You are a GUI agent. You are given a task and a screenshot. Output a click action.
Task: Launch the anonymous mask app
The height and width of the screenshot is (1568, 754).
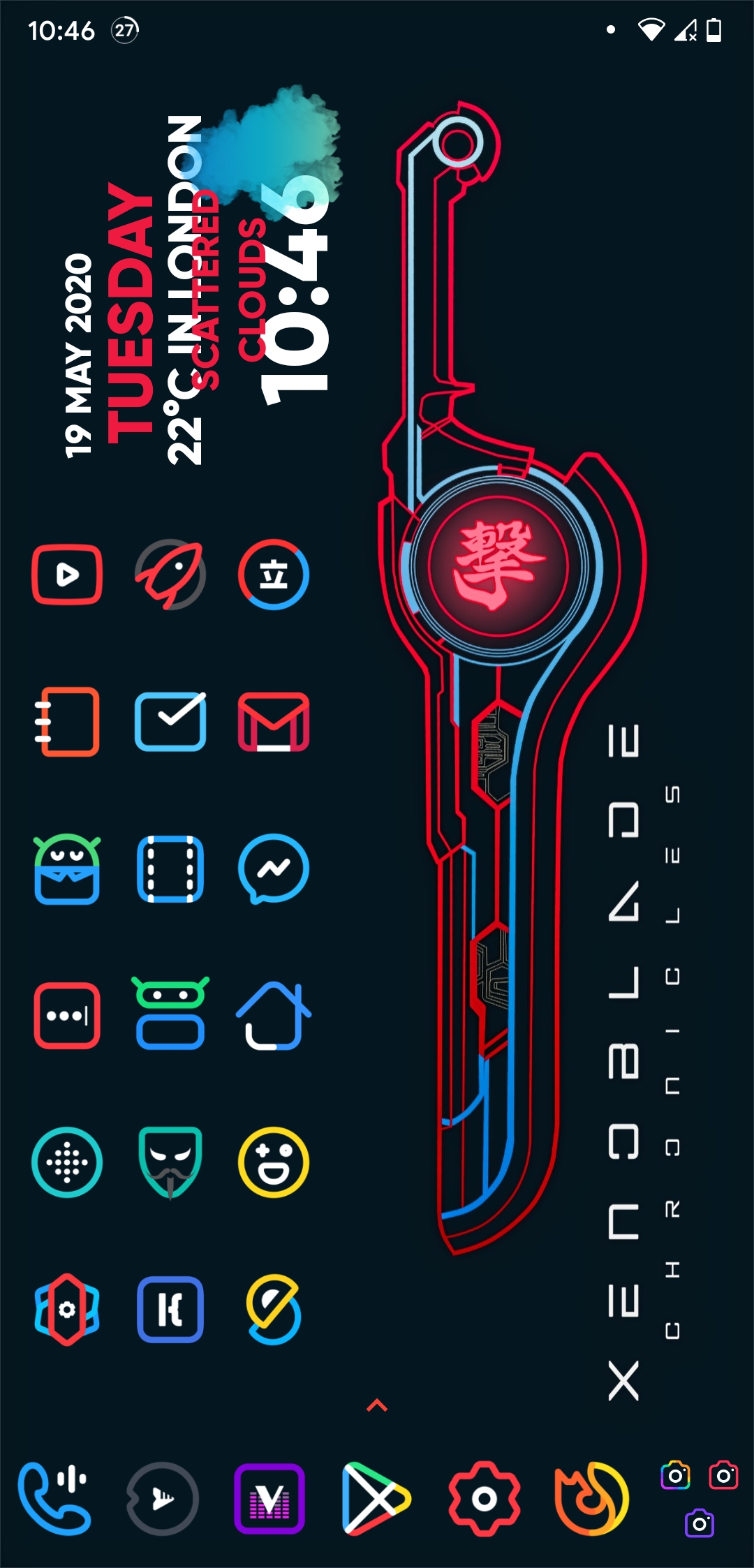click(x=170, y=1162)
